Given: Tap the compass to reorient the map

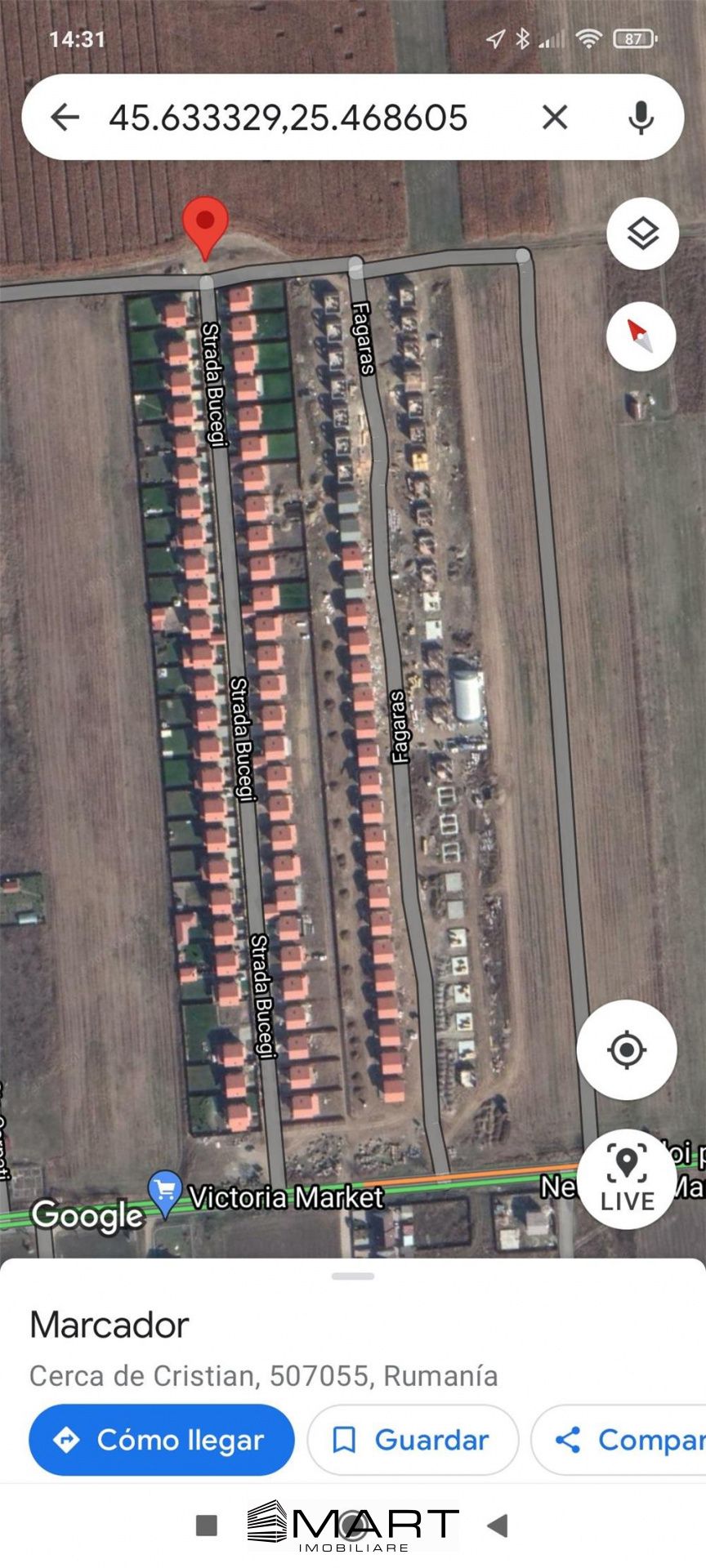Looking at the screenshot, I should (641, 336).
